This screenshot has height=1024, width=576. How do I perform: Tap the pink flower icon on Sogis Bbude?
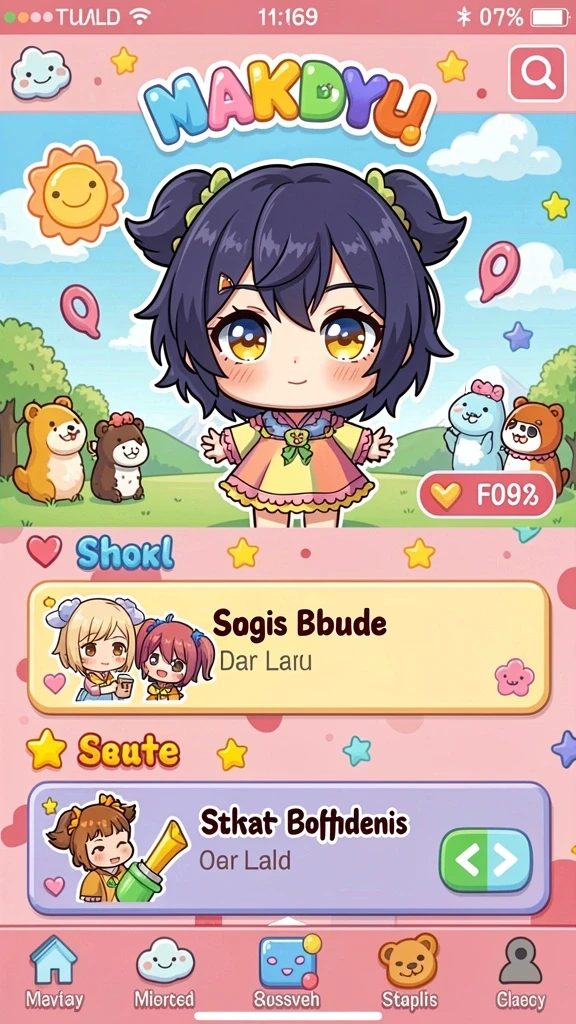(x=514, y=677)
